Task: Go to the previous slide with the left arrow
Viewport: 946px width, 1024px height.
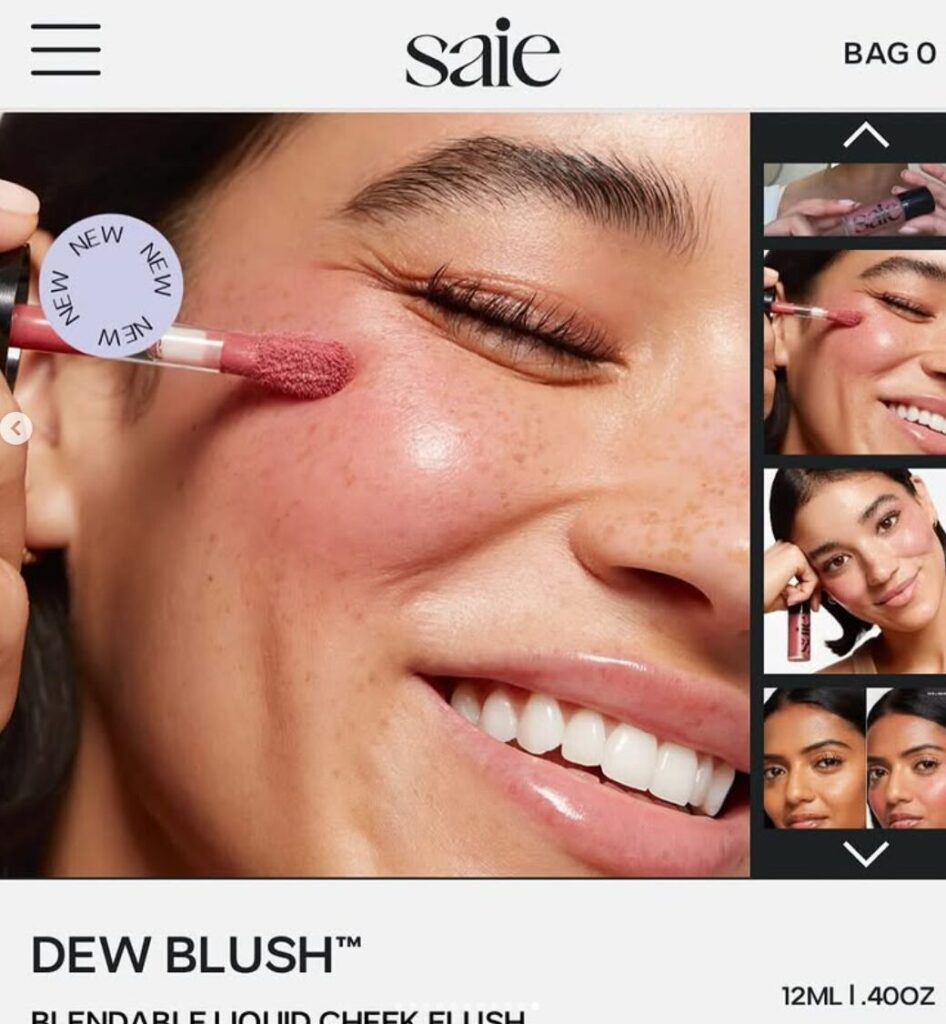Action: 15,429
